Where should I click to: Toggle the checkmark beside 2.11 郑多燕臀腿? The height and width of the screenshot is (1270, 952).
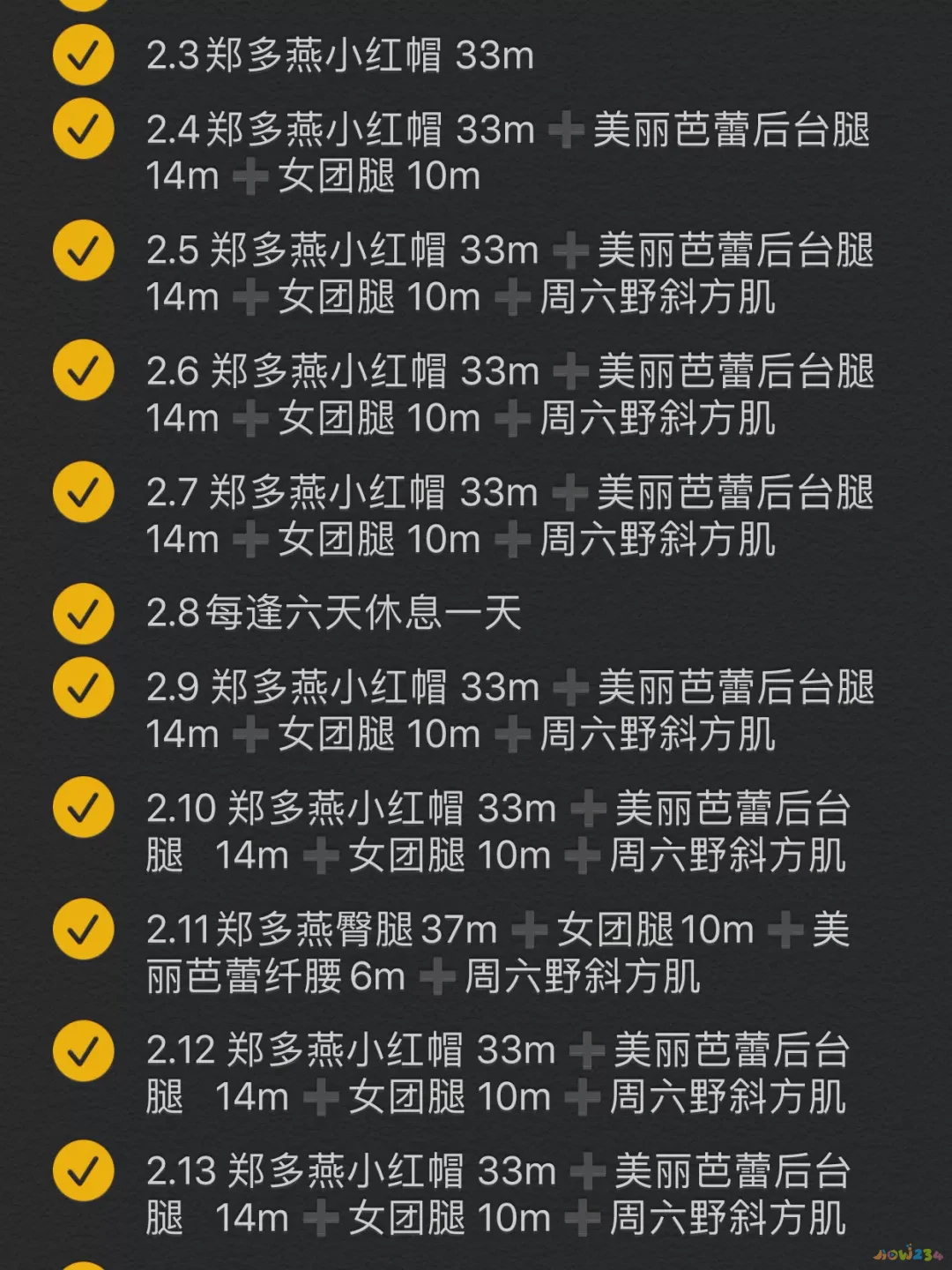coord(82,928)
